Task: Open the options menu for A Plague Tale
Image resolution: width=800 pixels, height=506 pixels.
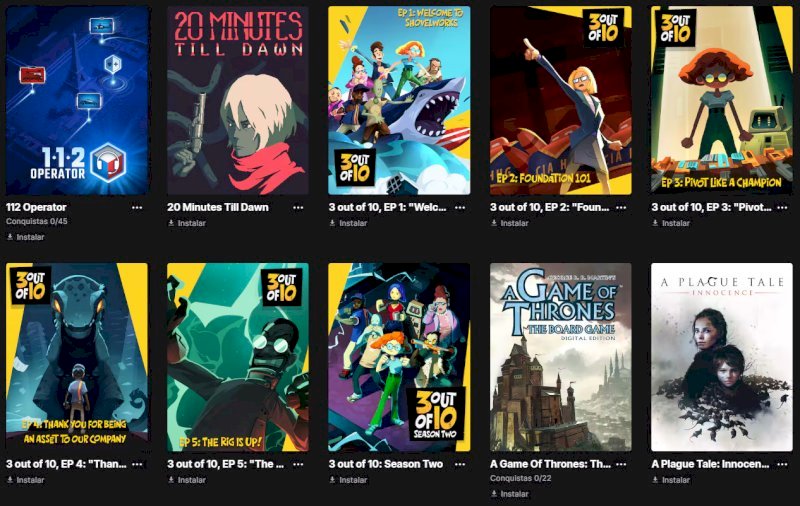Action: [x=782, y=465]
